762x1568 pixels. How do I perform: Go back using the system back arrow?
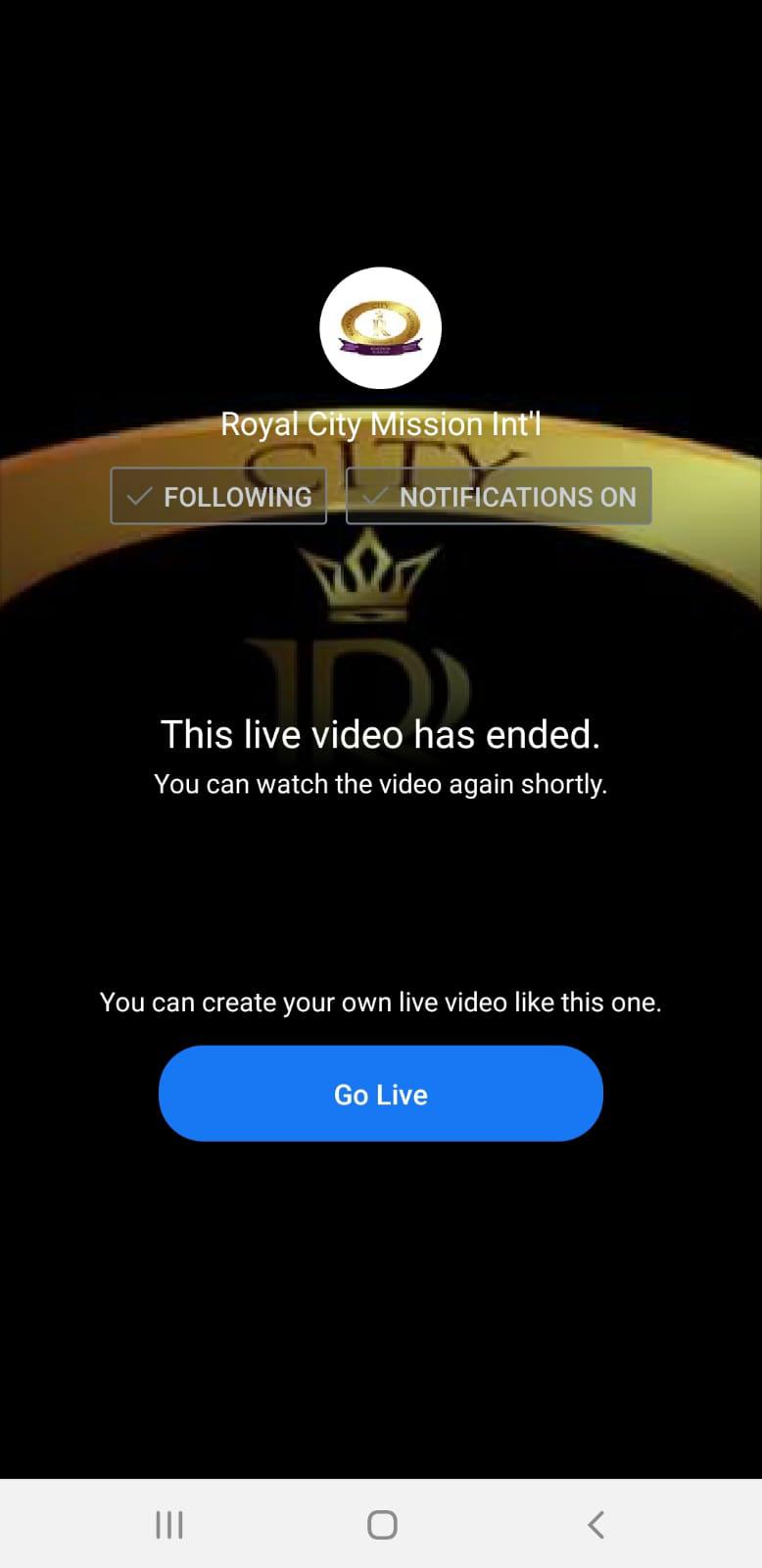(x=595, y=1524)
